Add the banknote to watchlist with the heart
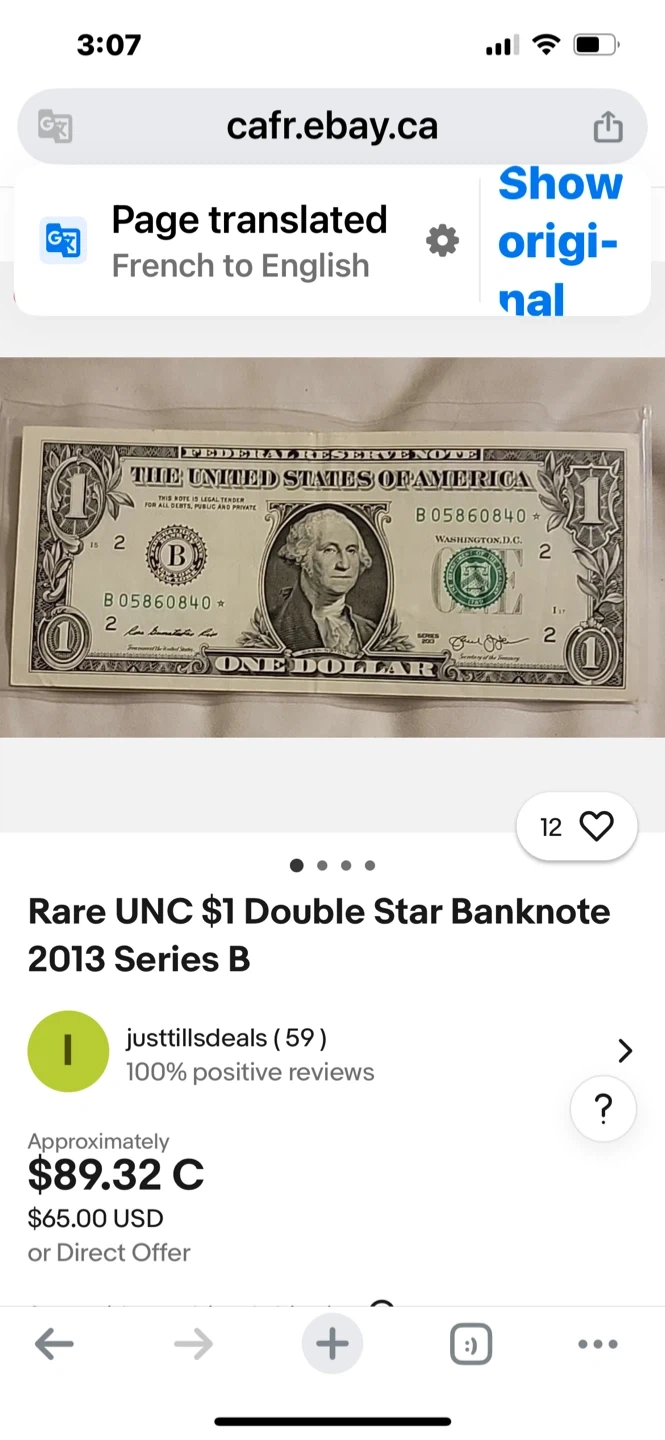Viewport: 665px width, 1440px height. click(596, 826)
